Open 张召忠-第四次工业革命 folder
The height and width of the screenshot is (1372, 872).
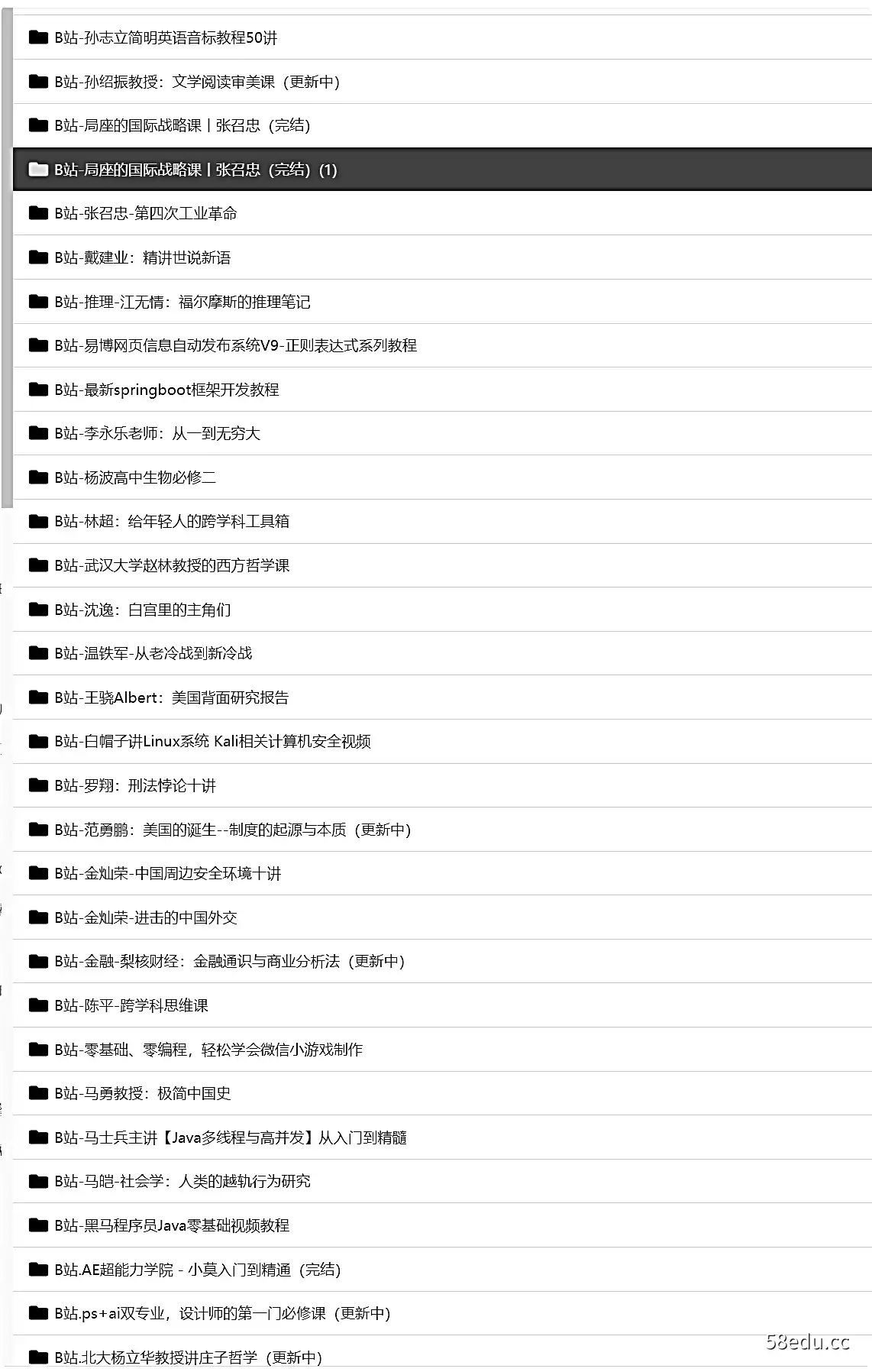[145, 213]
